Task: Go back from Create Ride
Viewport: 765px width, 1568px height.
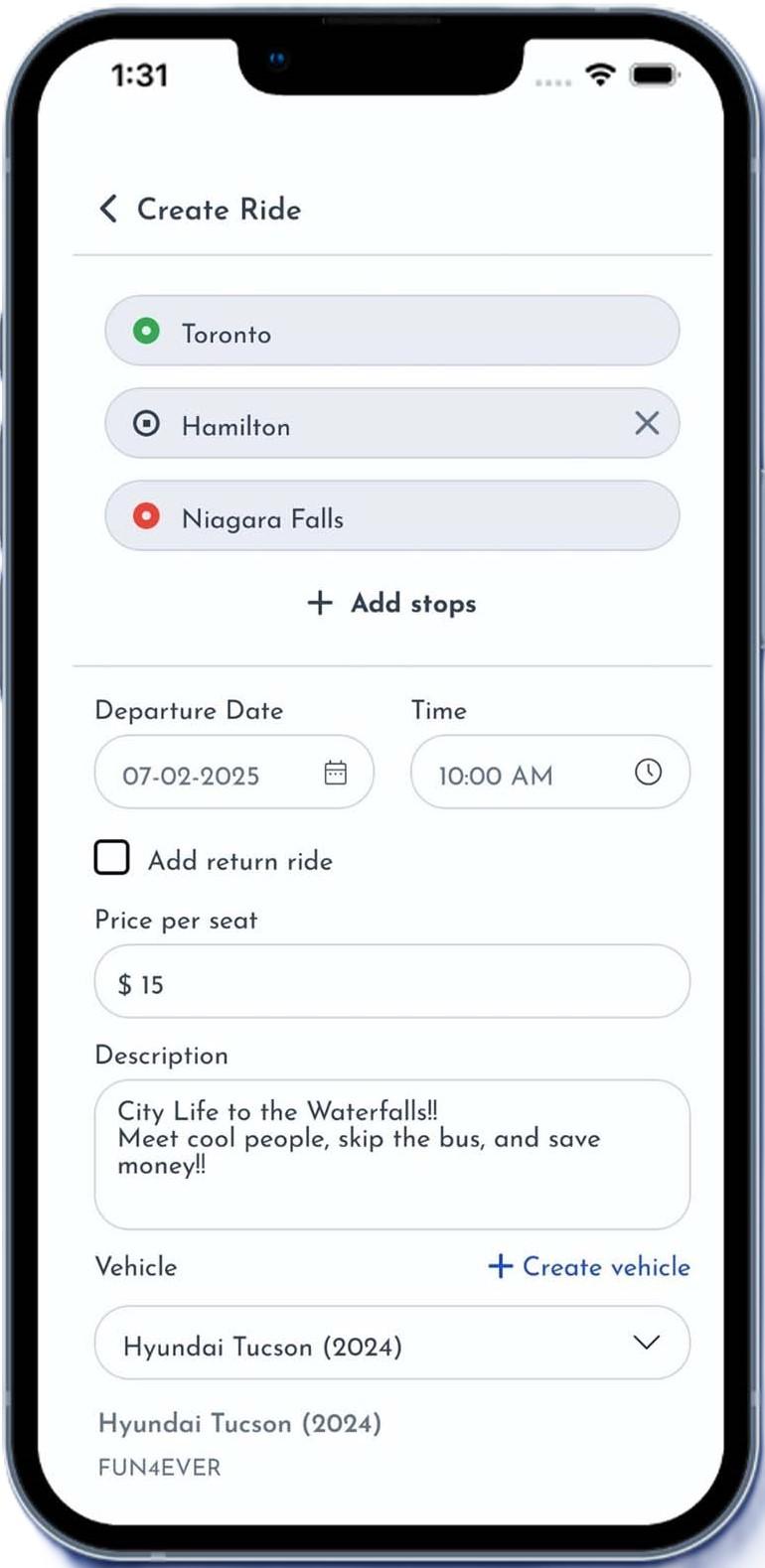Action: [x=108, y=209]
